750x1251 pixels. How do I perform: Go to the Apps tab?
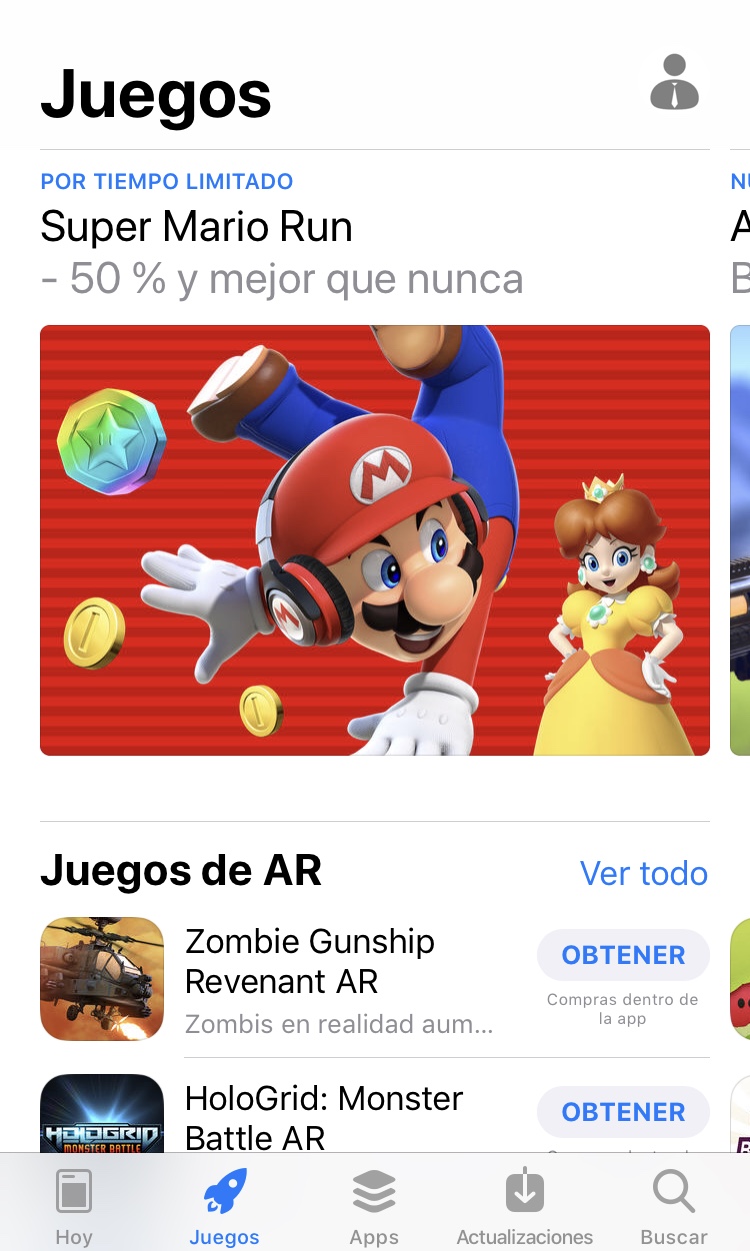pos(374,1205)
